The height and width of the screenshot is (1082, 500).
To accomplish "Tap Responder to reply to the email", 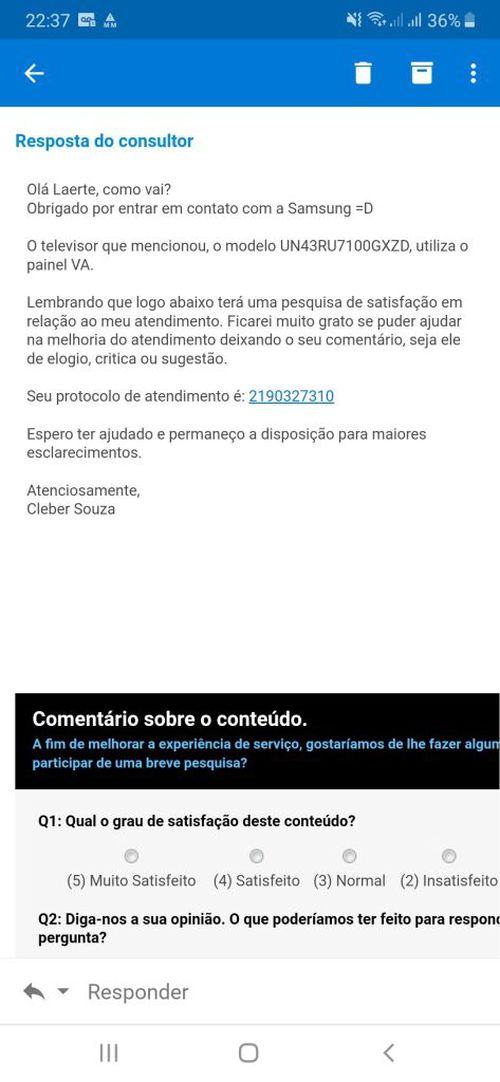I will pyautogui.click(x=138, y=992).
